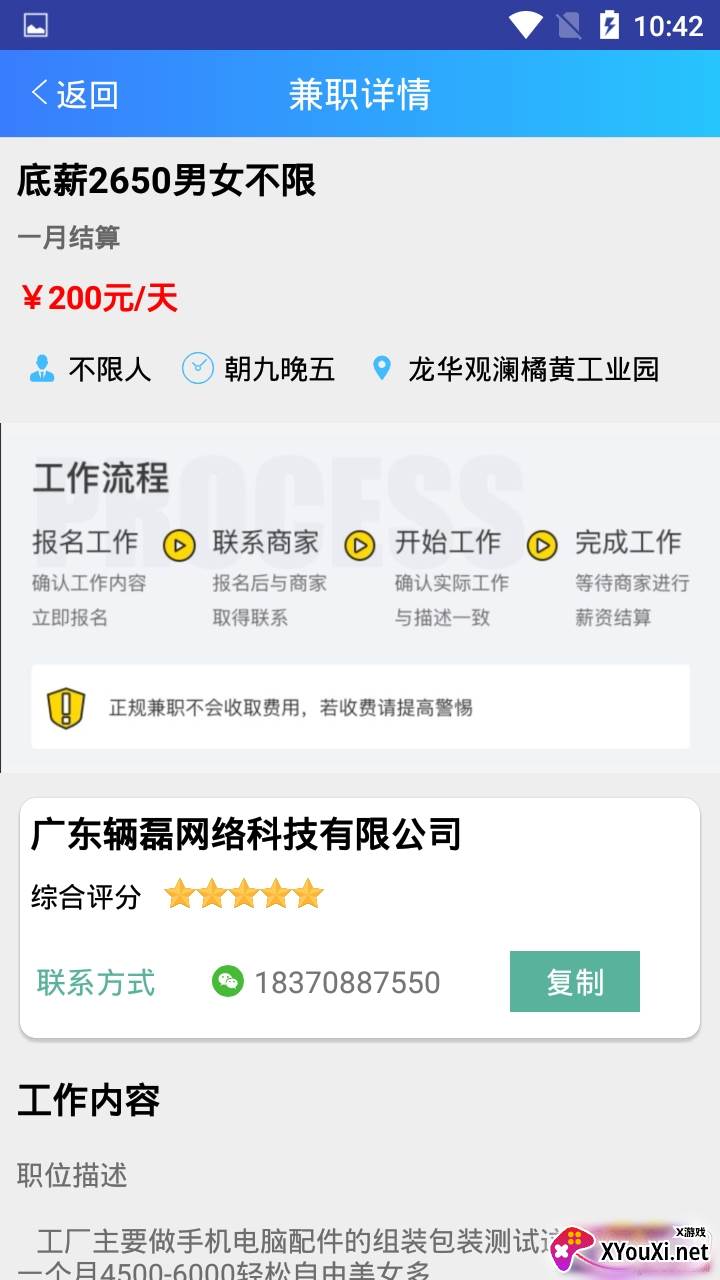Go back using the 返回 button
This screenshot has height=1280, width=720.
[x=75, y=94]
